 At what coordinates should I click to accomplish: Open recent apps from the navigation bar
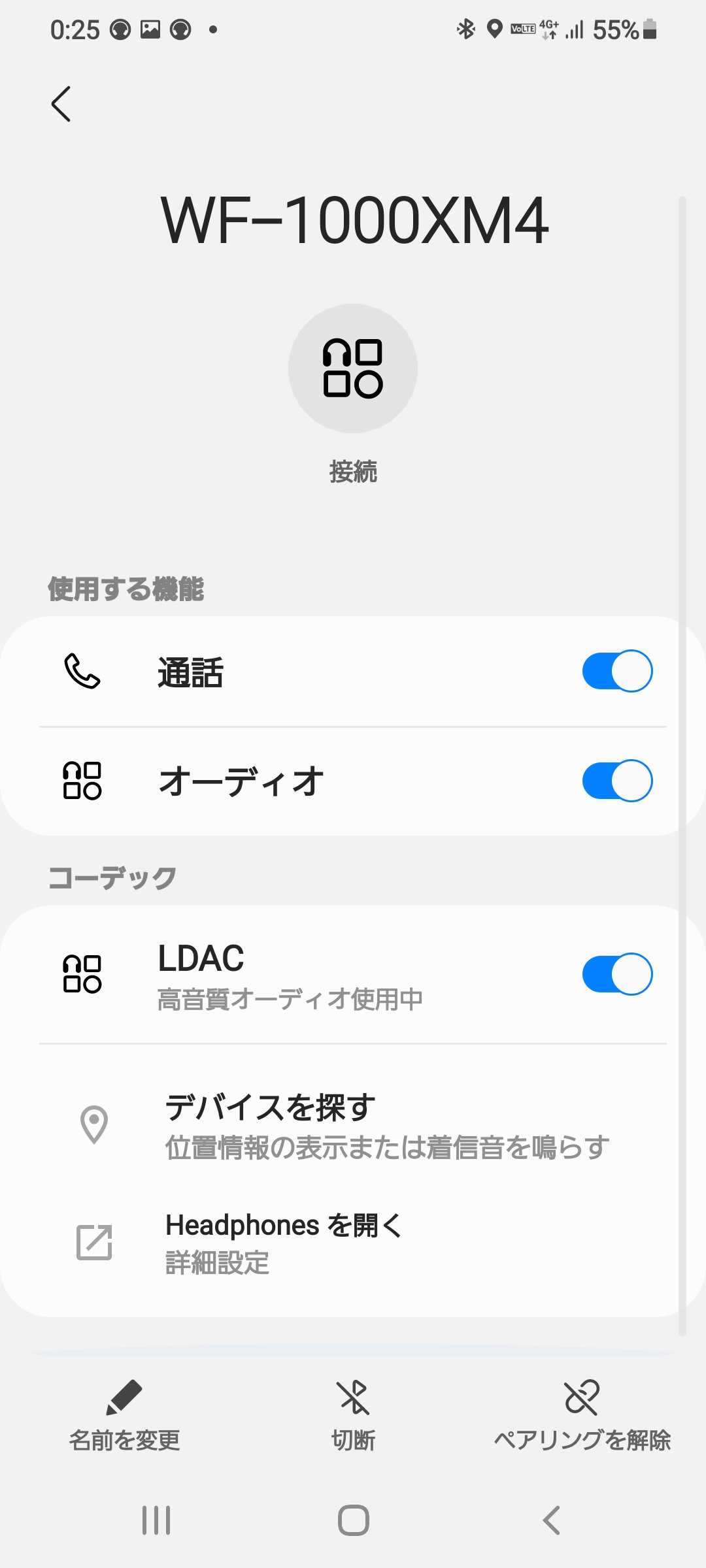(x=156, y=1520)
